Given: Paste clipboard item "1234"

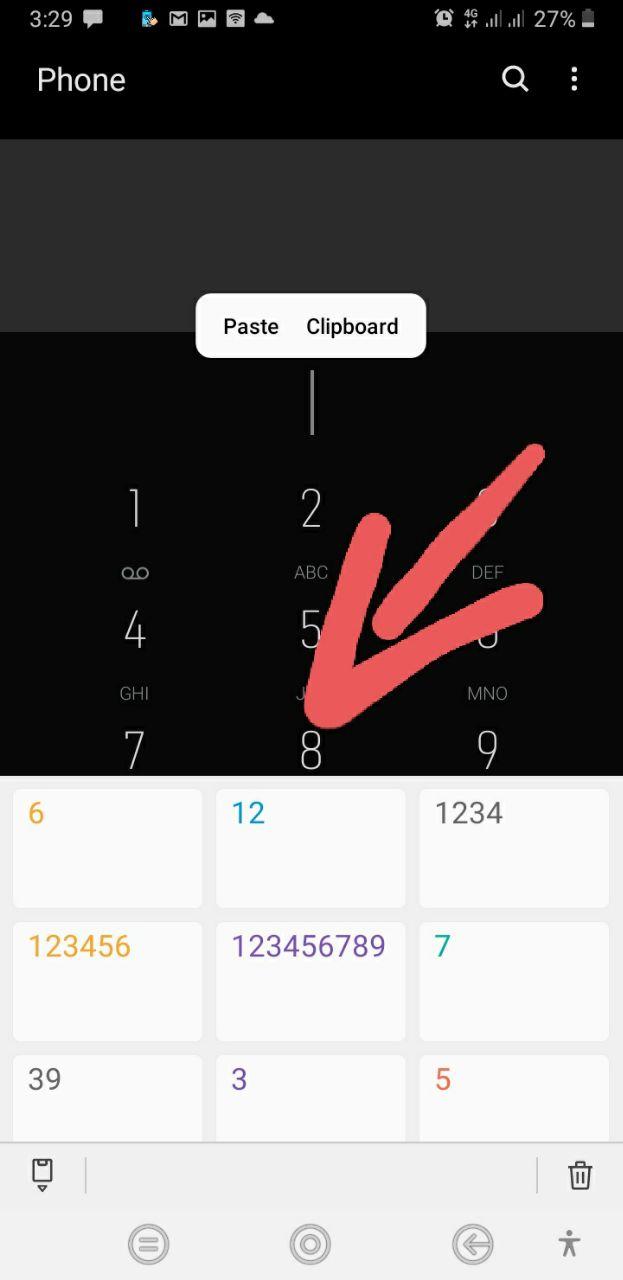Looking at the screenshot, I should click(x=513, y=847).
